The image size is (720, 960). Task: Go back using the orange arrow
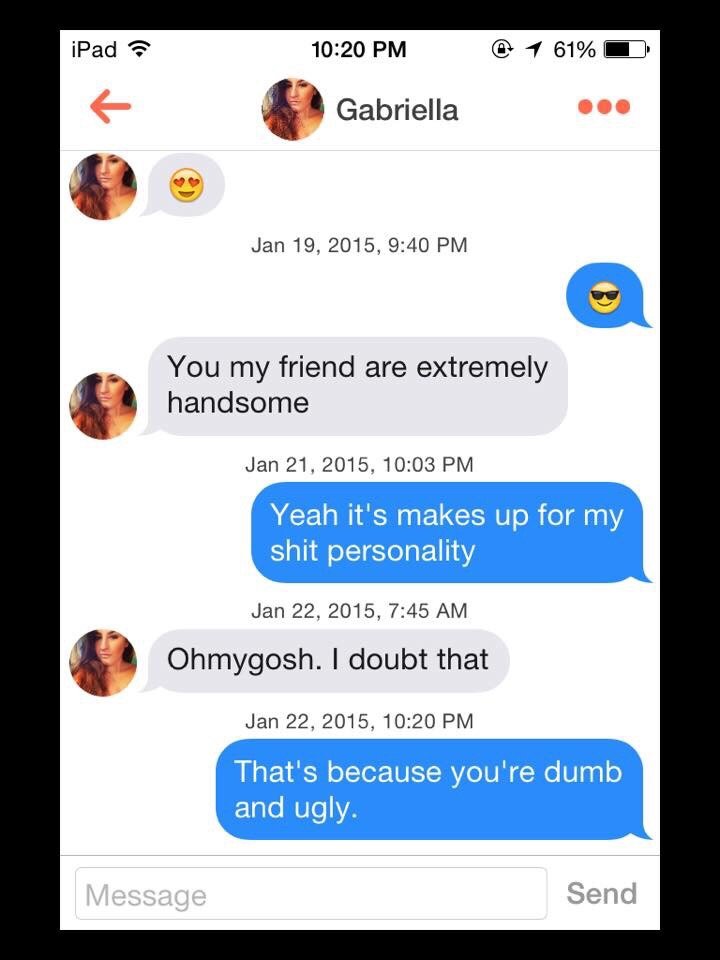[x=110, y=107]
